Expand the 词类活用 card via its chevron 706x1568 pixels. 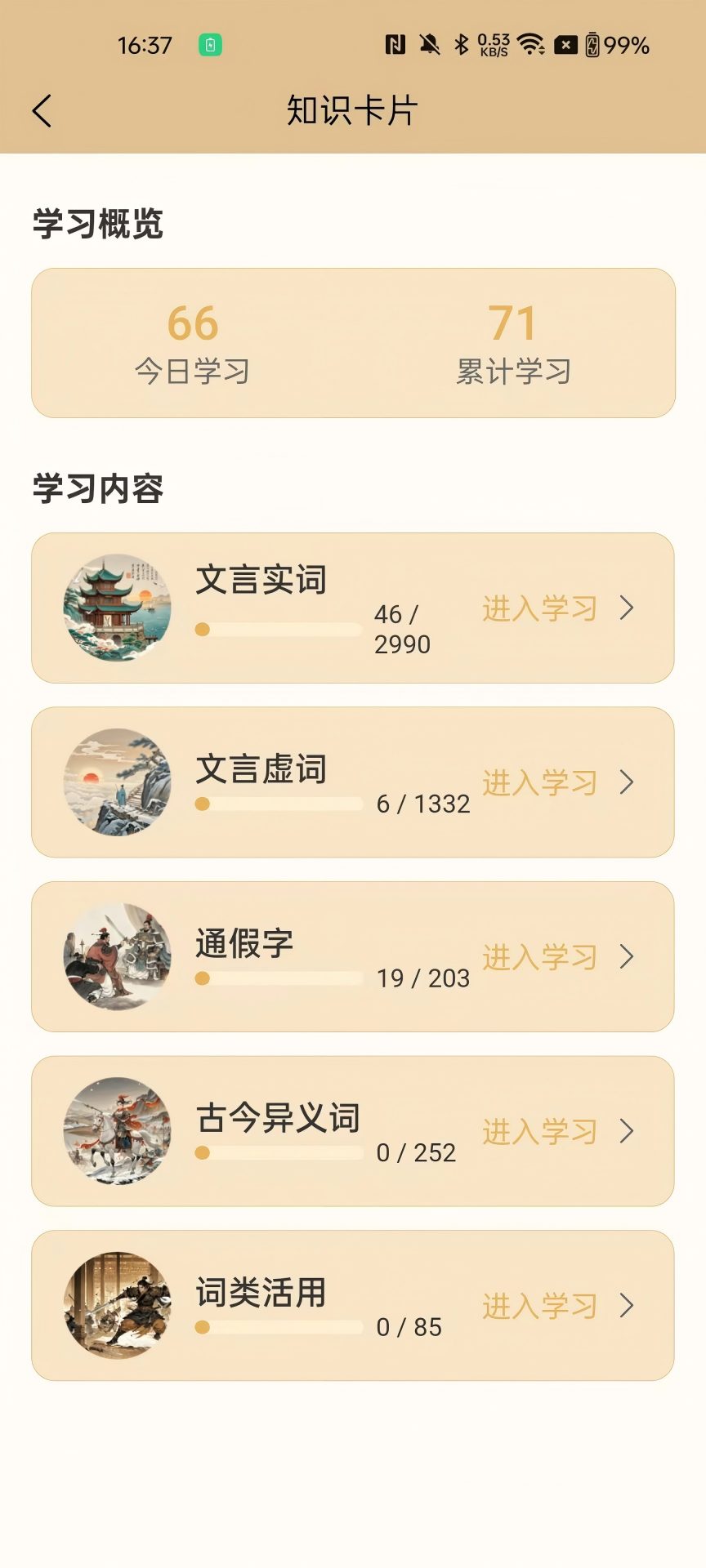click(x=628, y=1306)
